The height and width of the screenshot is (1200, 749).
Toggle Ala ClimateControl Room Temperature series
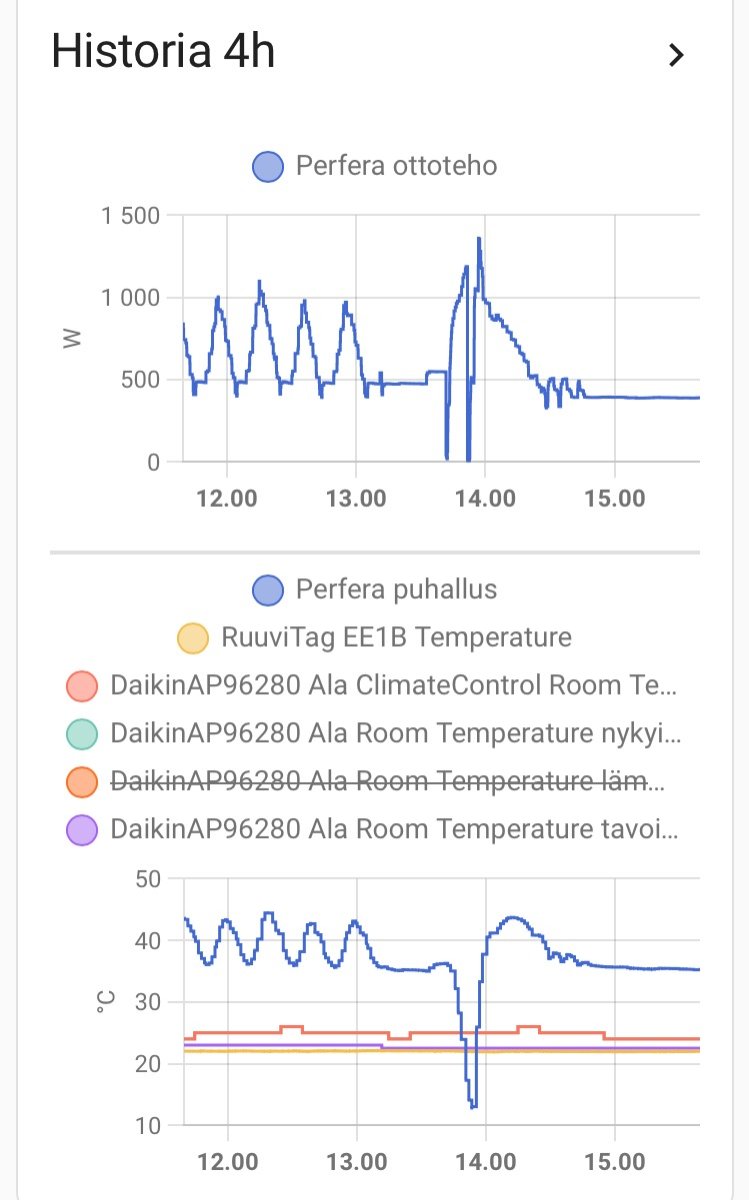(x=372, y=686)
